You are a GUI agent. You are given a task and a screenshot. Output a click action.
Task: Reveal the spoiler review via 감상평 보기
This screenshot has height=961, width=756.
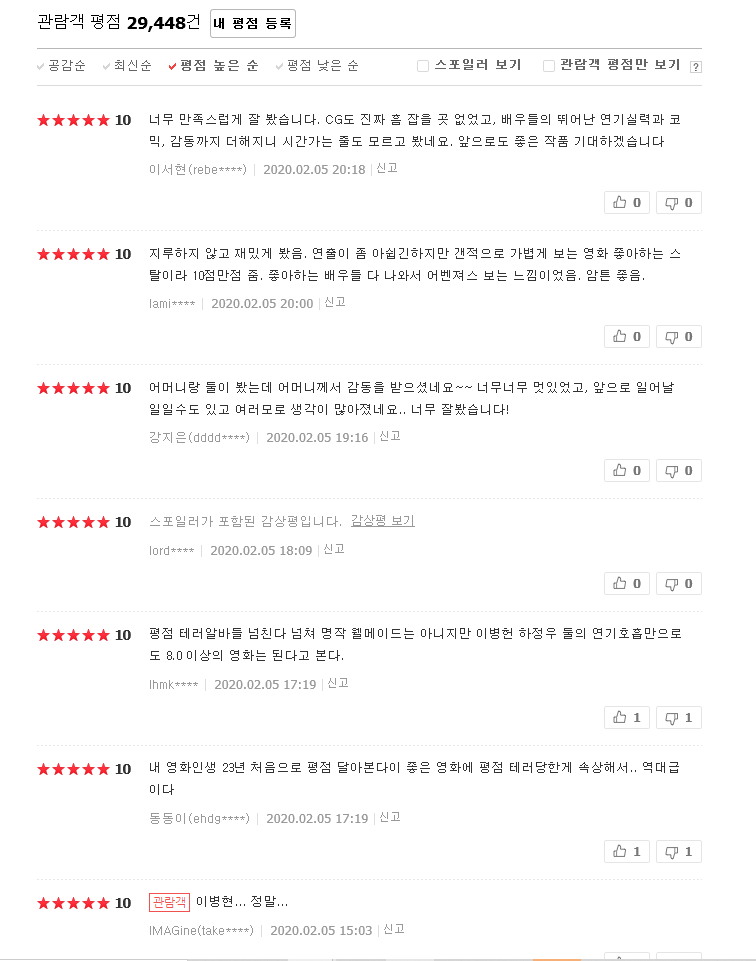tap(382, 521)
